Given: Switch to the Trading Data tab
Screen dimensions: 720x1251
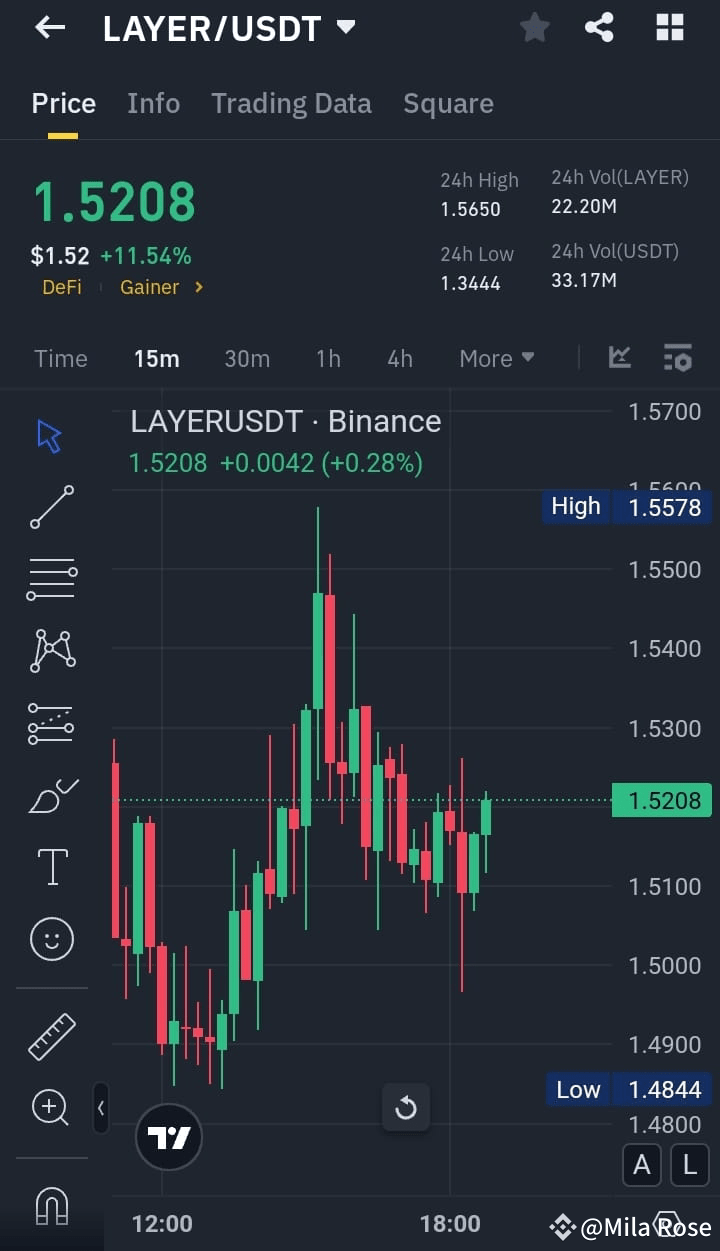Looking at the screenshot, I should click(291, 103).
